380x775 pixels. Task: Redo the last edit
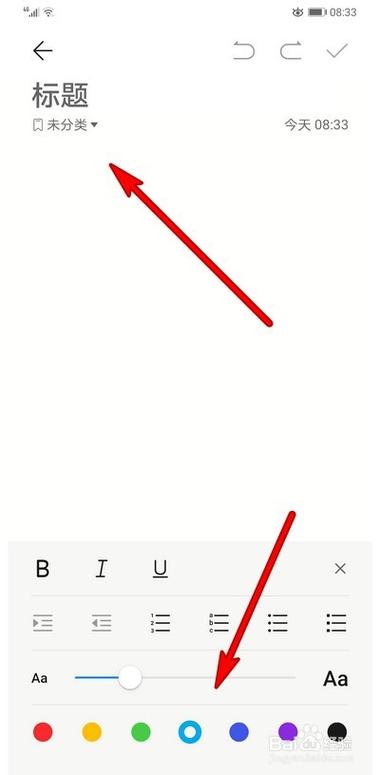coord(291,50)
